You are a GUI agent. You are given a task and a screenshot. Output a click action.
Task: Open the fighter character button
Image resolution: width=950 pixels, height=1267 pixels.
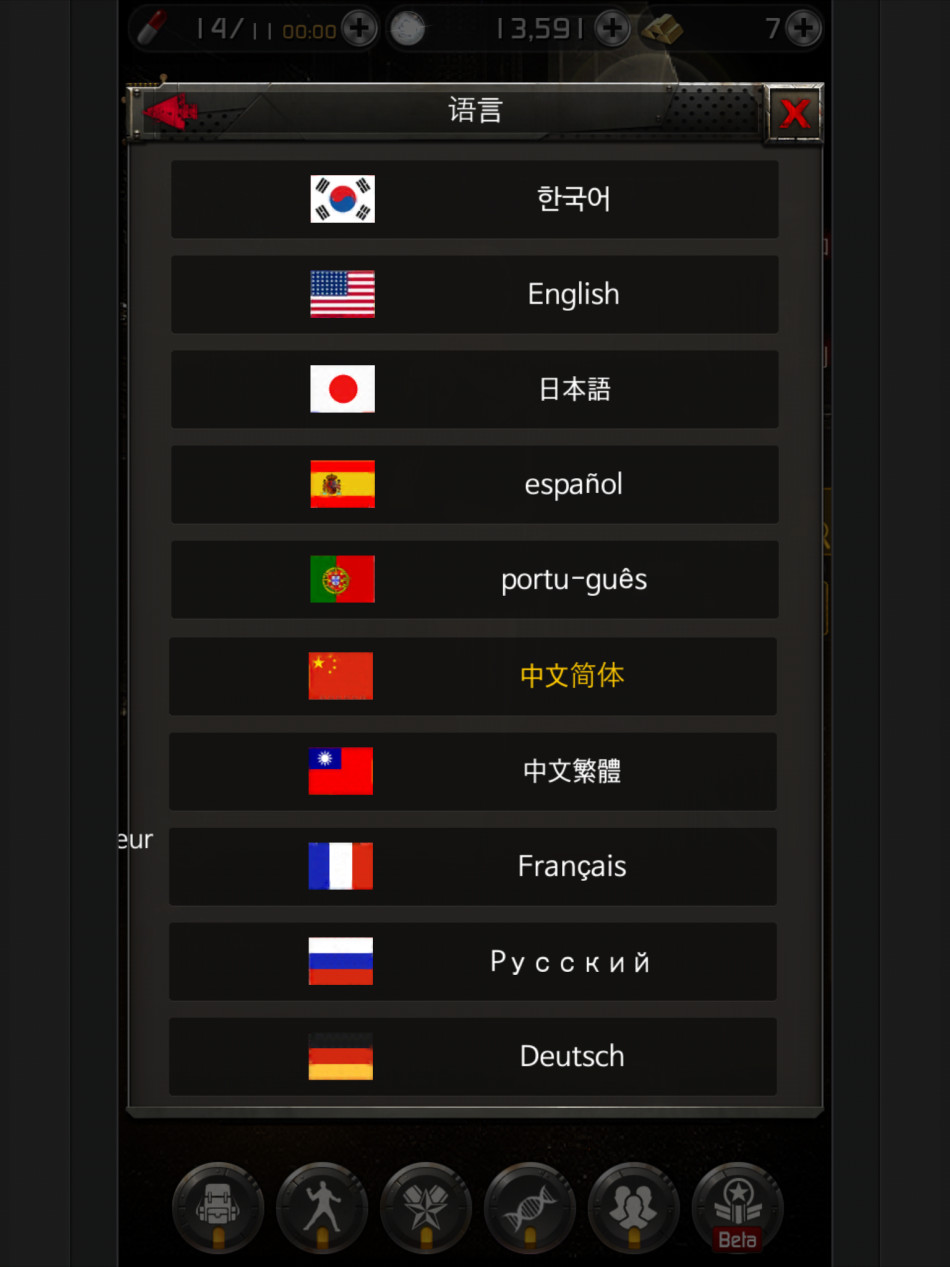click(x=321, y=1208)
